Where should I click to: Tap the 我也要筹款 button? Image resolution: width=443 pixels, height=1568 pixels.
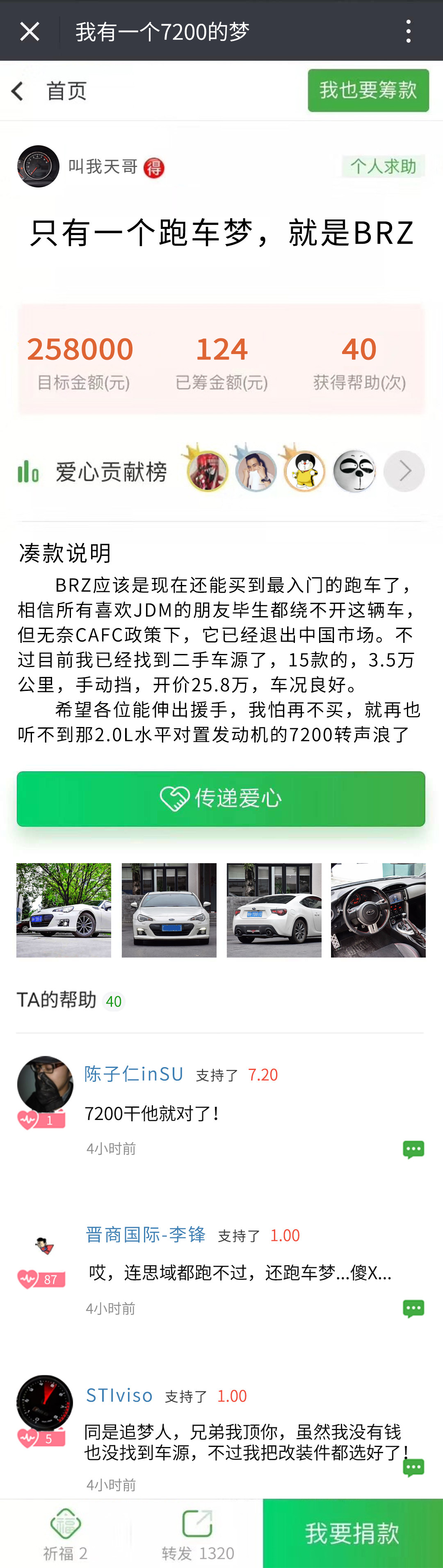[368, 91]
